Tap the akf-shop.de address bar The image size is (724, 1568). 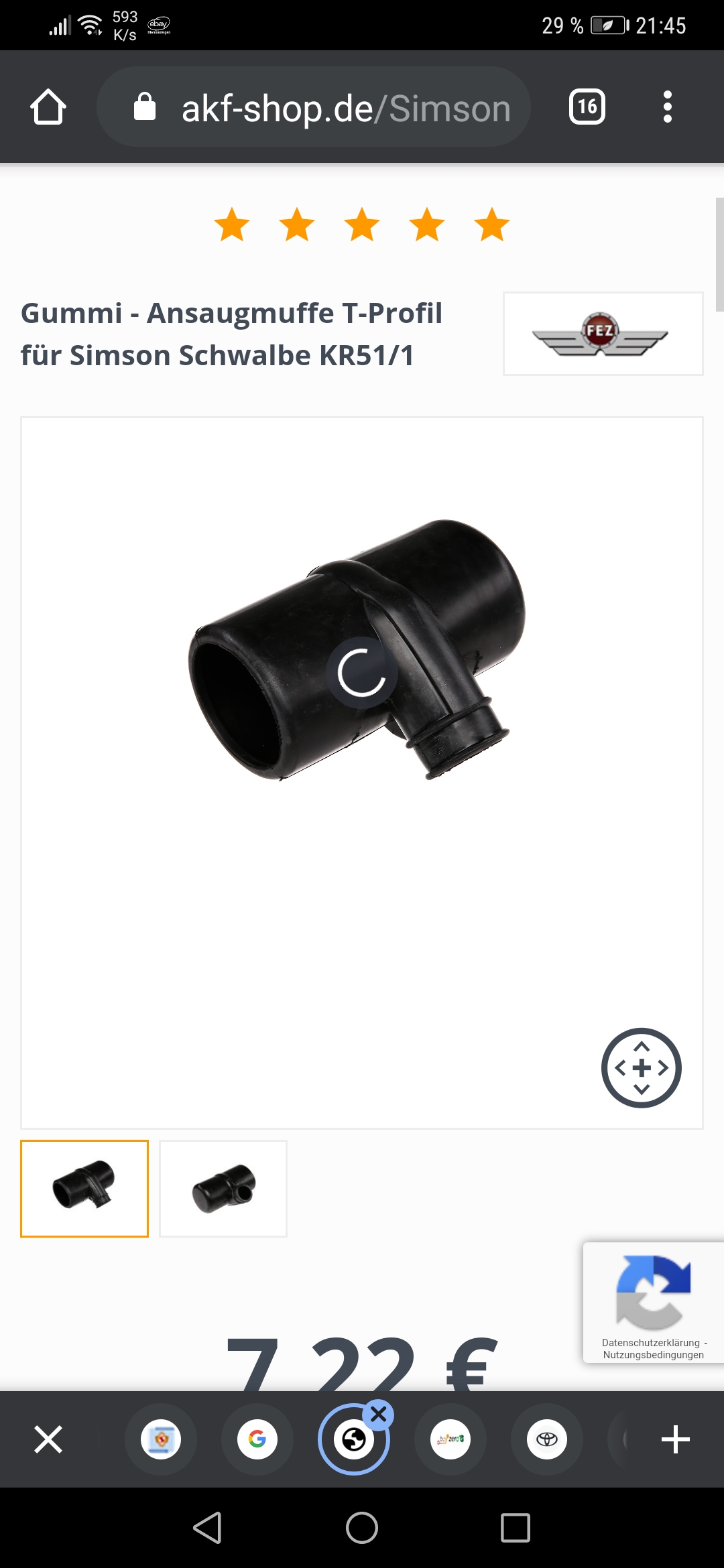(x=314, y=107)
